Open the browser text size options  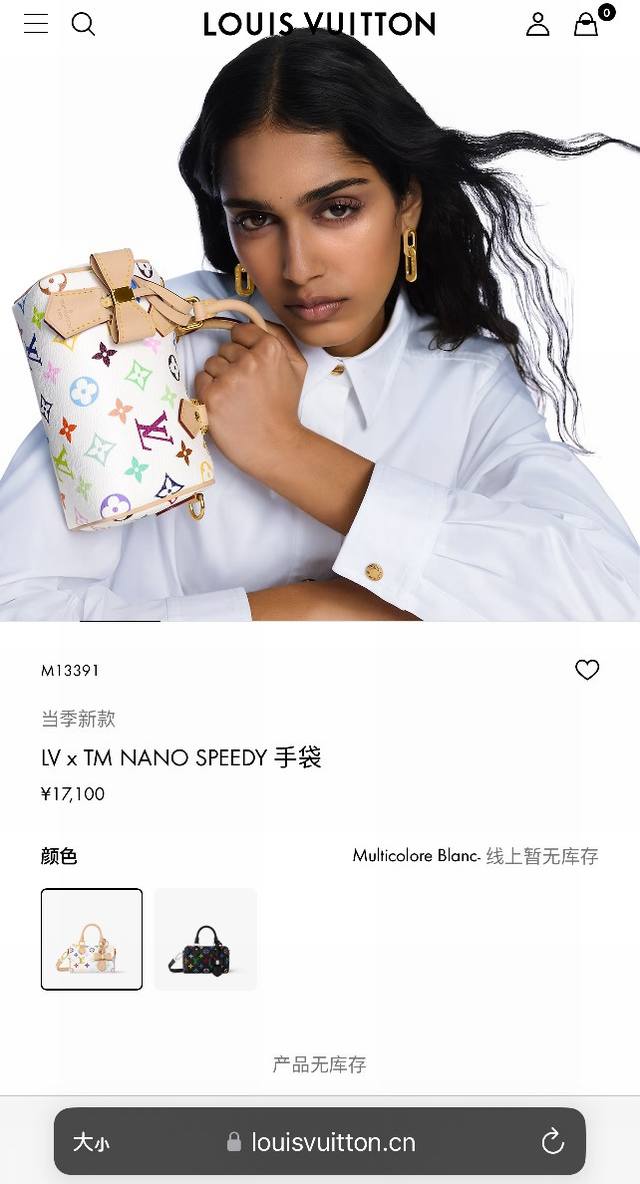(x=91, y=1142)
